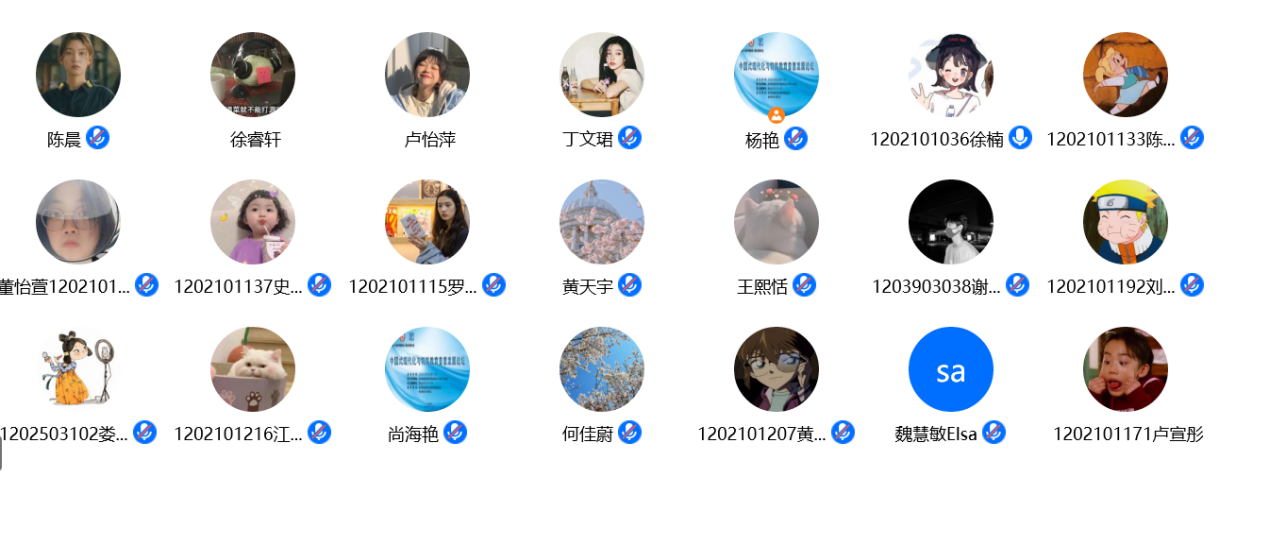This screenshot has height=545, width=1269.
Task: Select the 1202101192刘 participant tile
Action: pos(1125,222)
